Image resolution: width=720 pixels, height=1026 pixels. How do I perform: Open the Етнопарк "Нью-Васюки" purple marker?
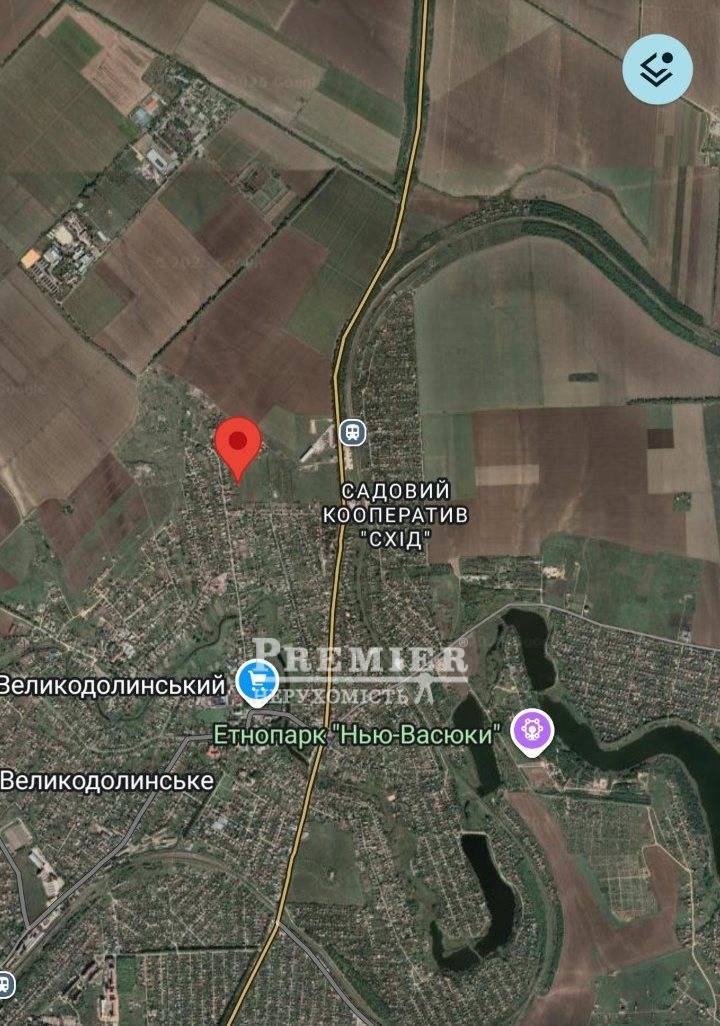pos(532,733)
